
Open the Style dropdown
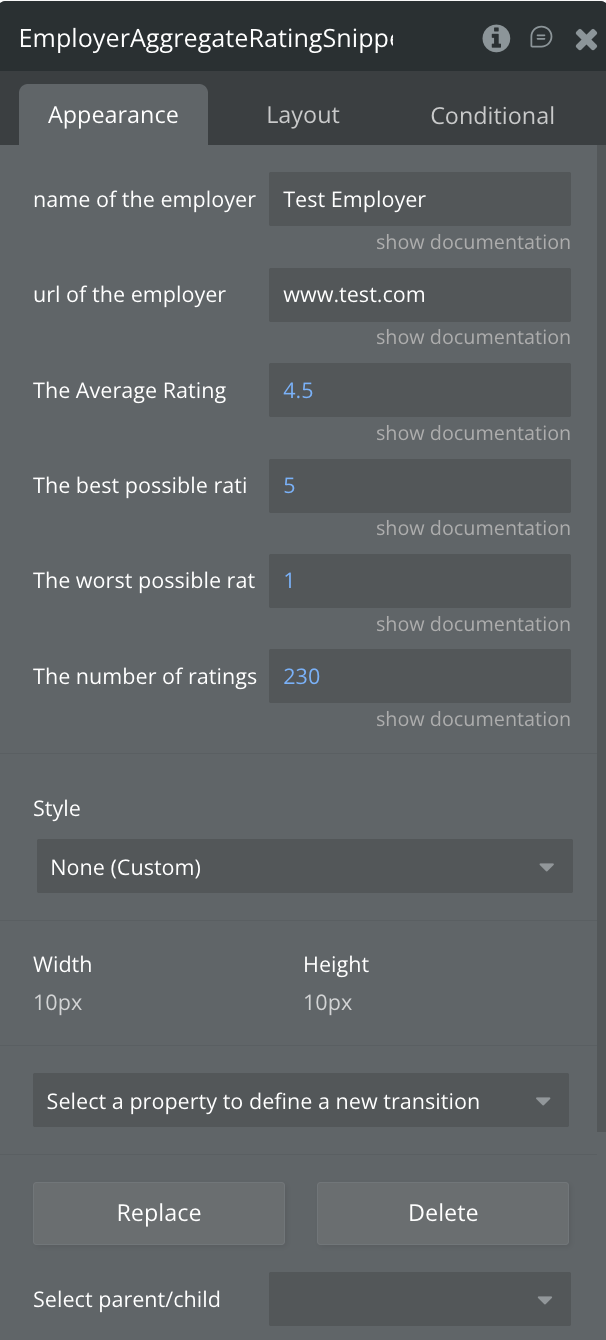[x=304, y=867]
